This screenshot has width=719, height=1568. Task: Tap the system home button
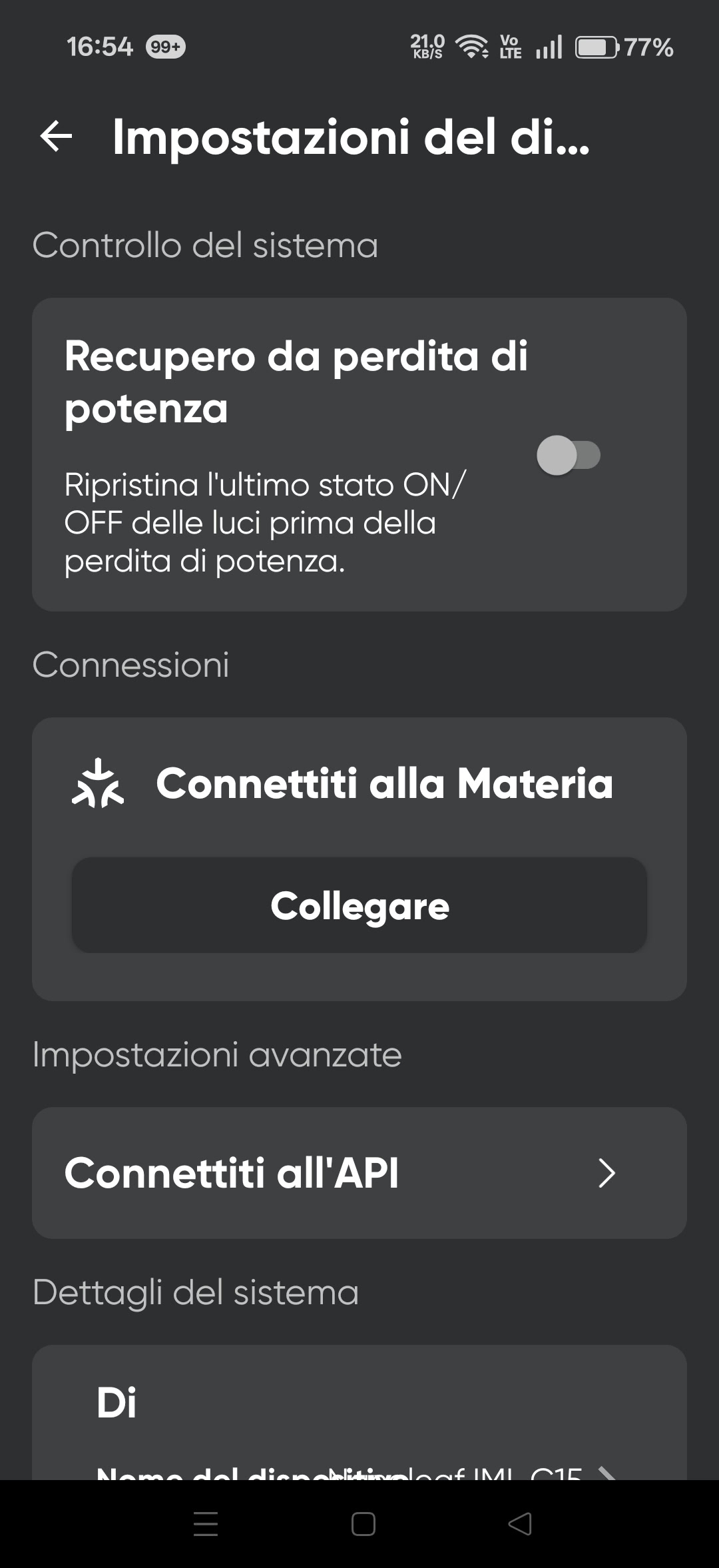coord(363,1524)
